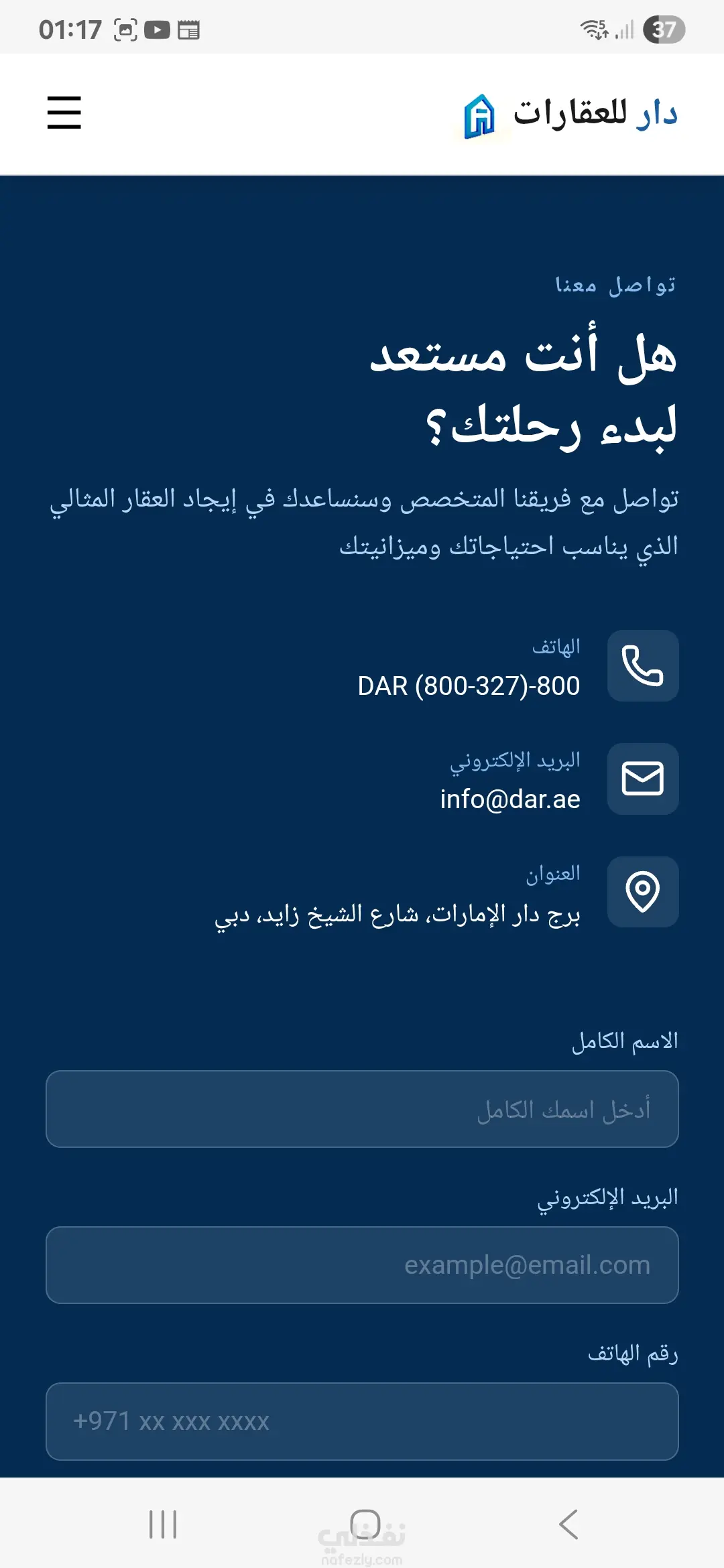Email info@dar.ae
The image size is (724, 1568).
[510, 799]
